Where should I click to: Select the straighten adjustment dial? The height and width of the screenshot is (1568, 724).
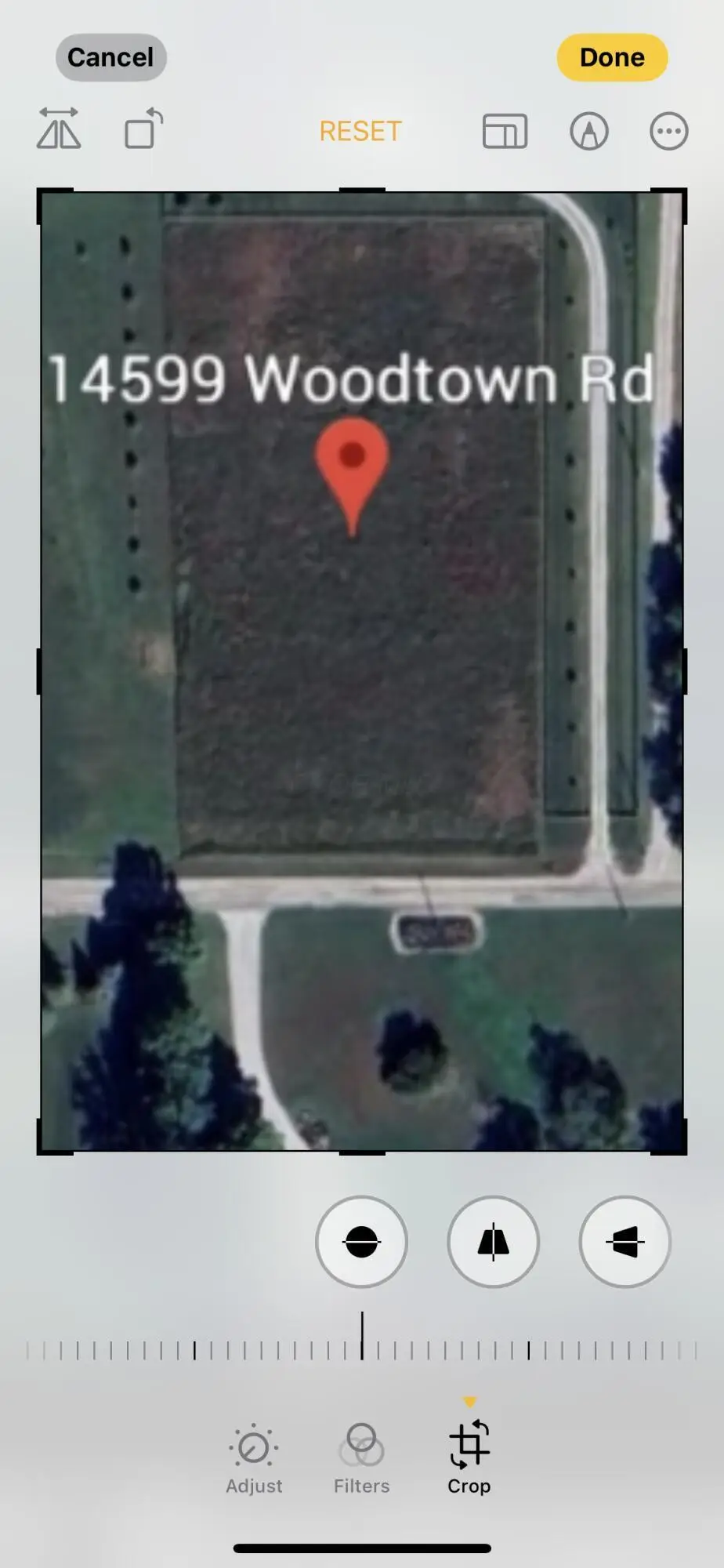361,1242
